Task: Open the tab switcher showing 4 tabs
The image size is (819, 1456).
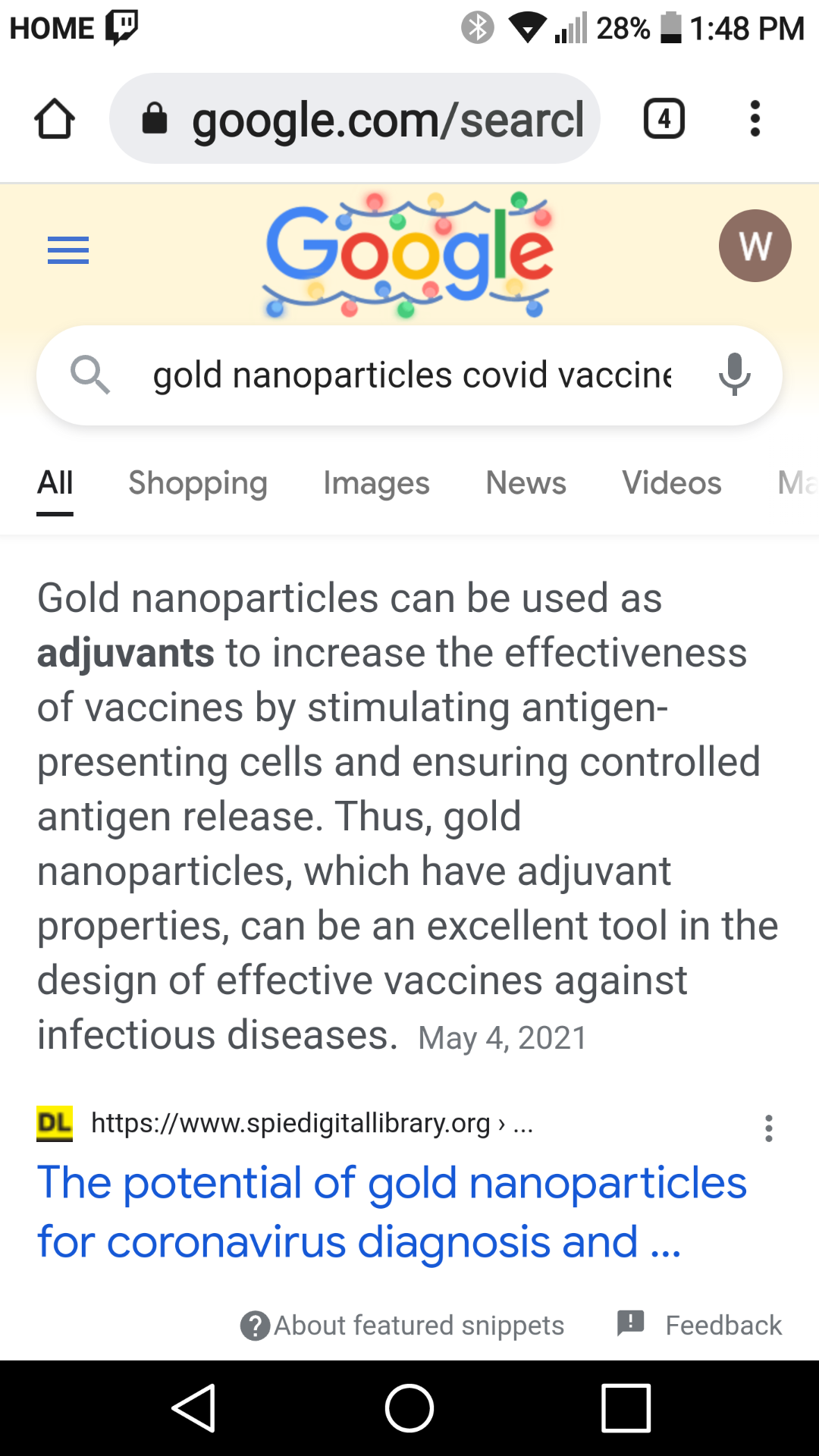Action: [x=664, y=119]
